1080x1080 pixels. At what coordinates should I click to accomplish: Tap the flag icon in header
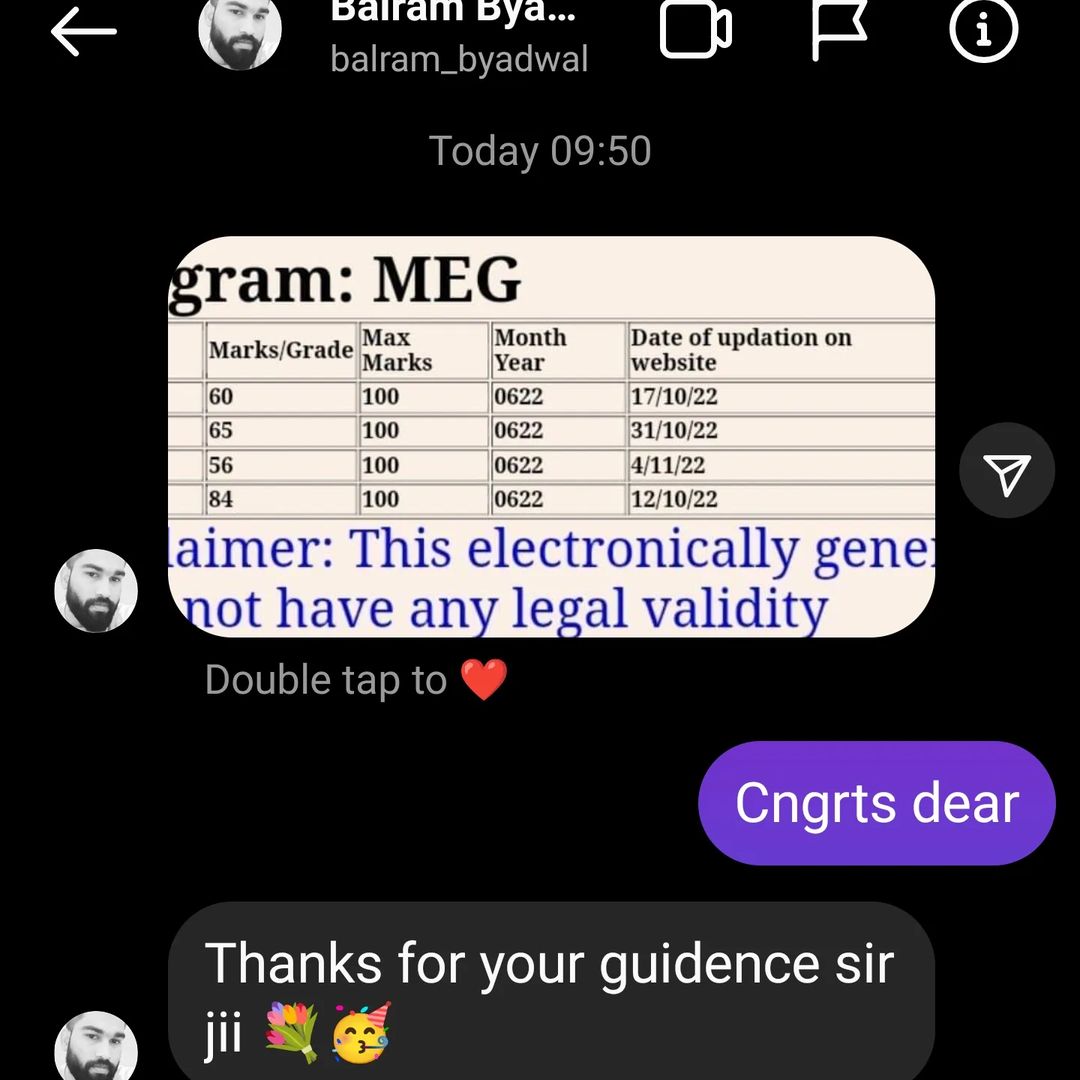click(x=840, y=30)
